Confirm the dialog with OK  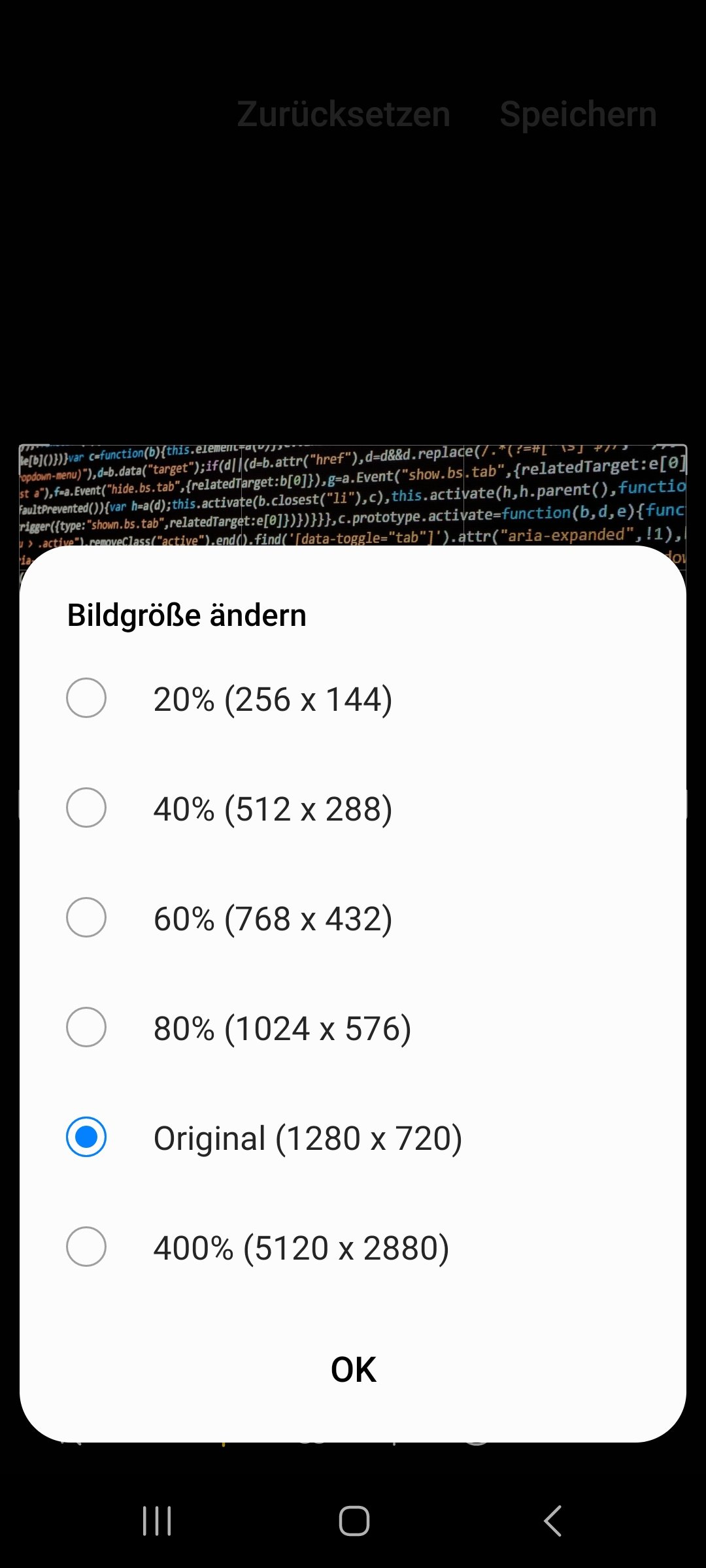coord(353,1369)
